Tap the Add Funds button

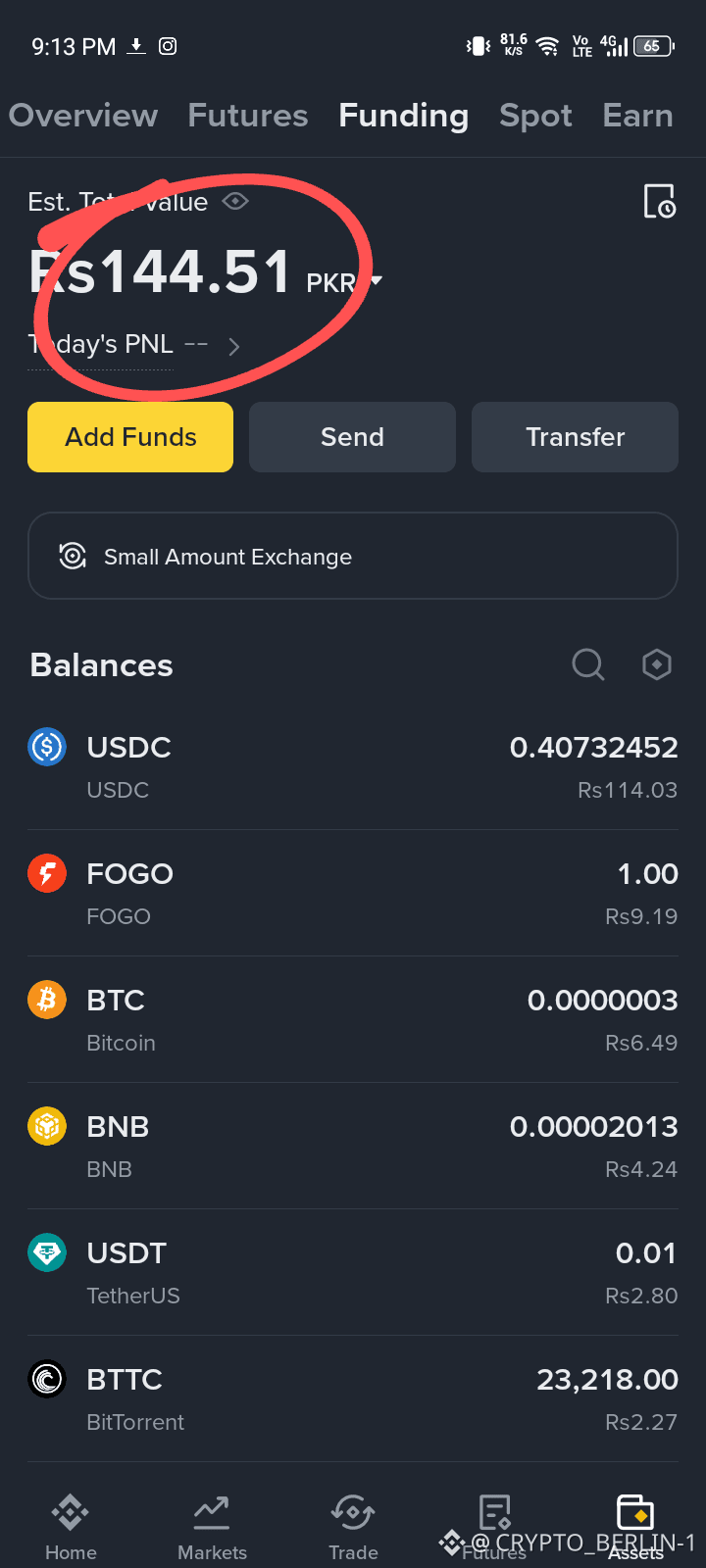[130, 437]
